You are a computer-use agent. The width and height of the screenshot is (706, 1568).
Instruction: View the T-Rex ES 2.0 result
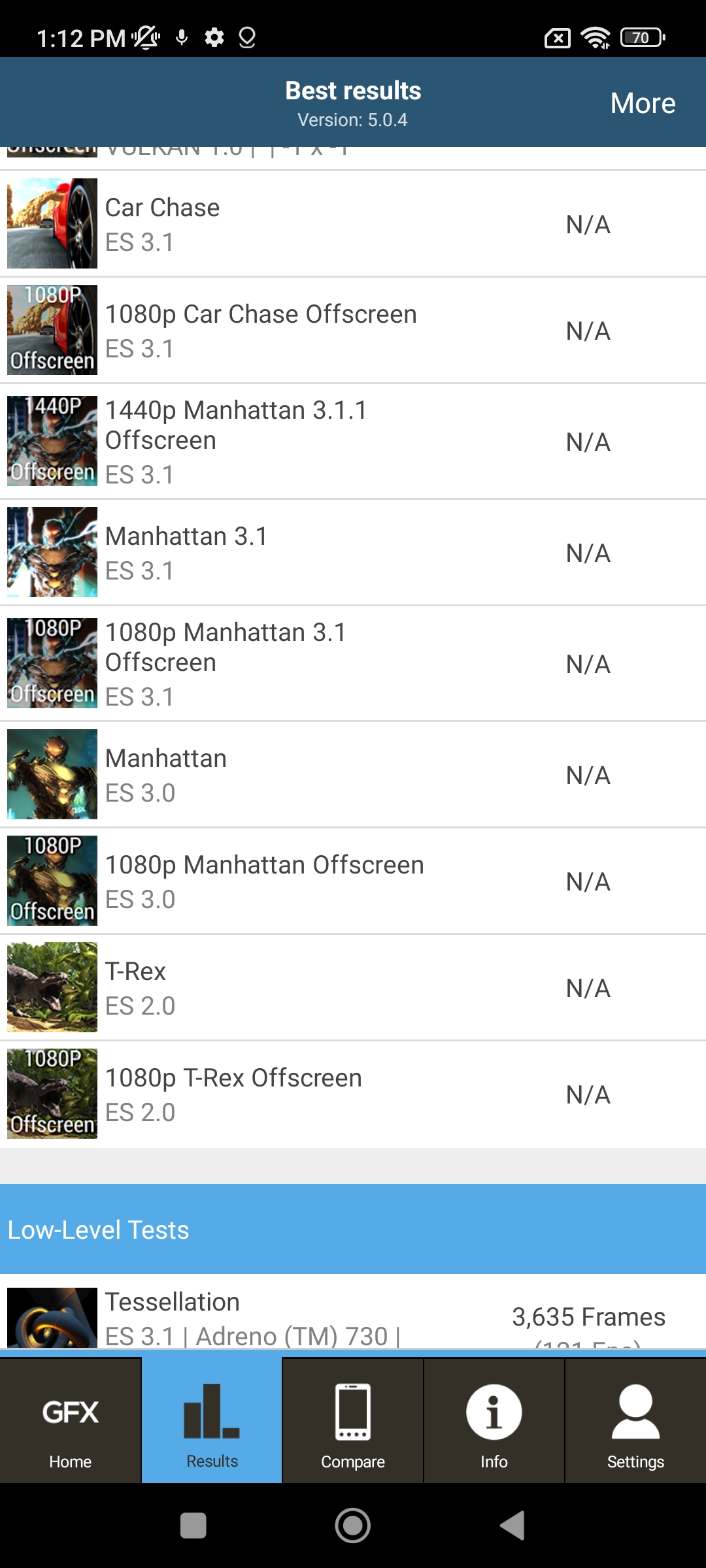[353, 988]
